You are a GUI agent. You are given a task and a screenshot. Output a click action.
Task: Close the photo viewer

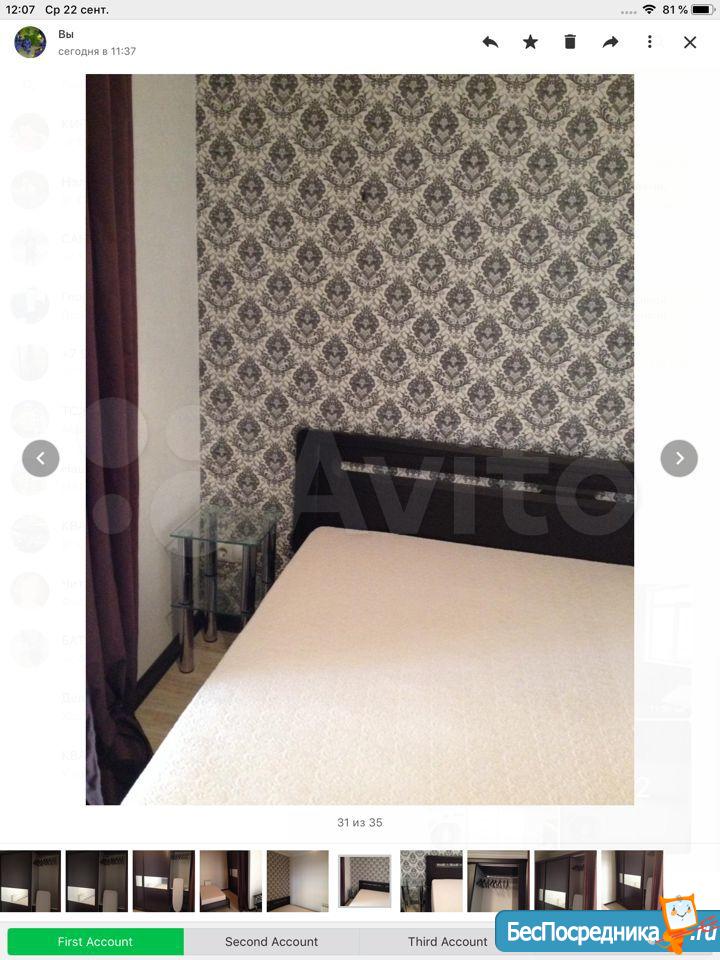pos(690,42)
